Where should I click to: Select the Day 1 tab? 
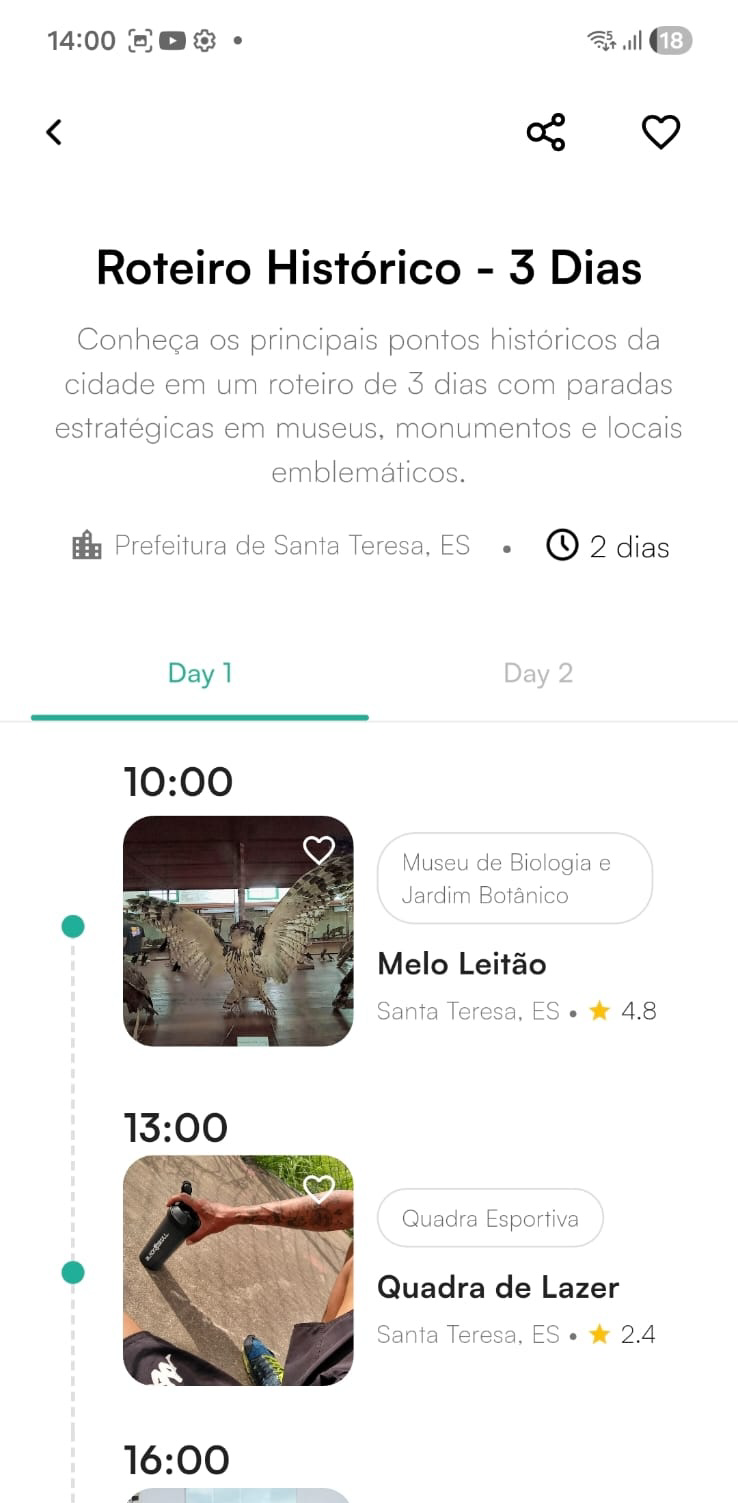click(x=200, y=672)
